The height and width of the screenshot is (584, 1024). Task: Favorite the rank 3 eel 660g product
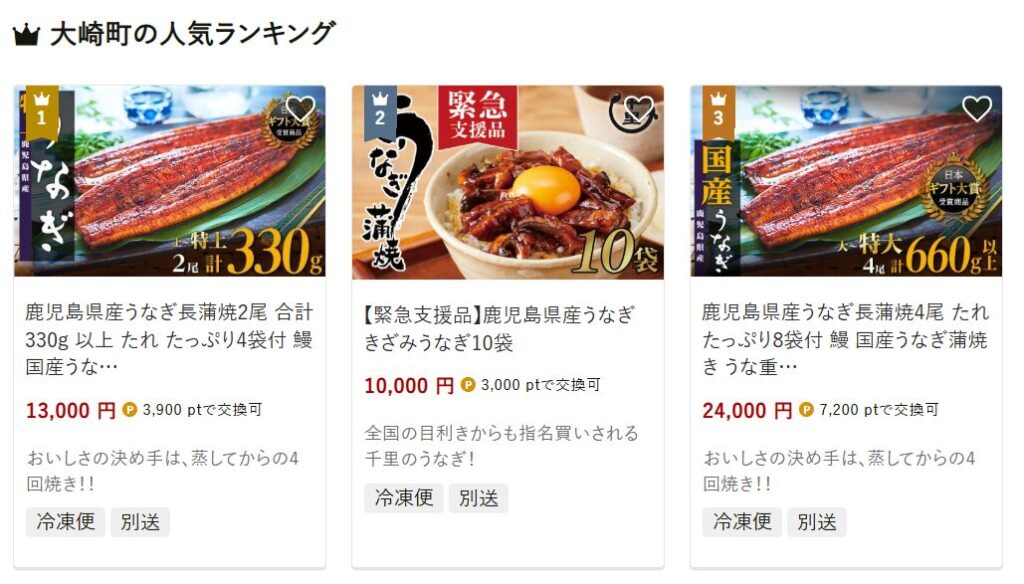pos(976,108)
